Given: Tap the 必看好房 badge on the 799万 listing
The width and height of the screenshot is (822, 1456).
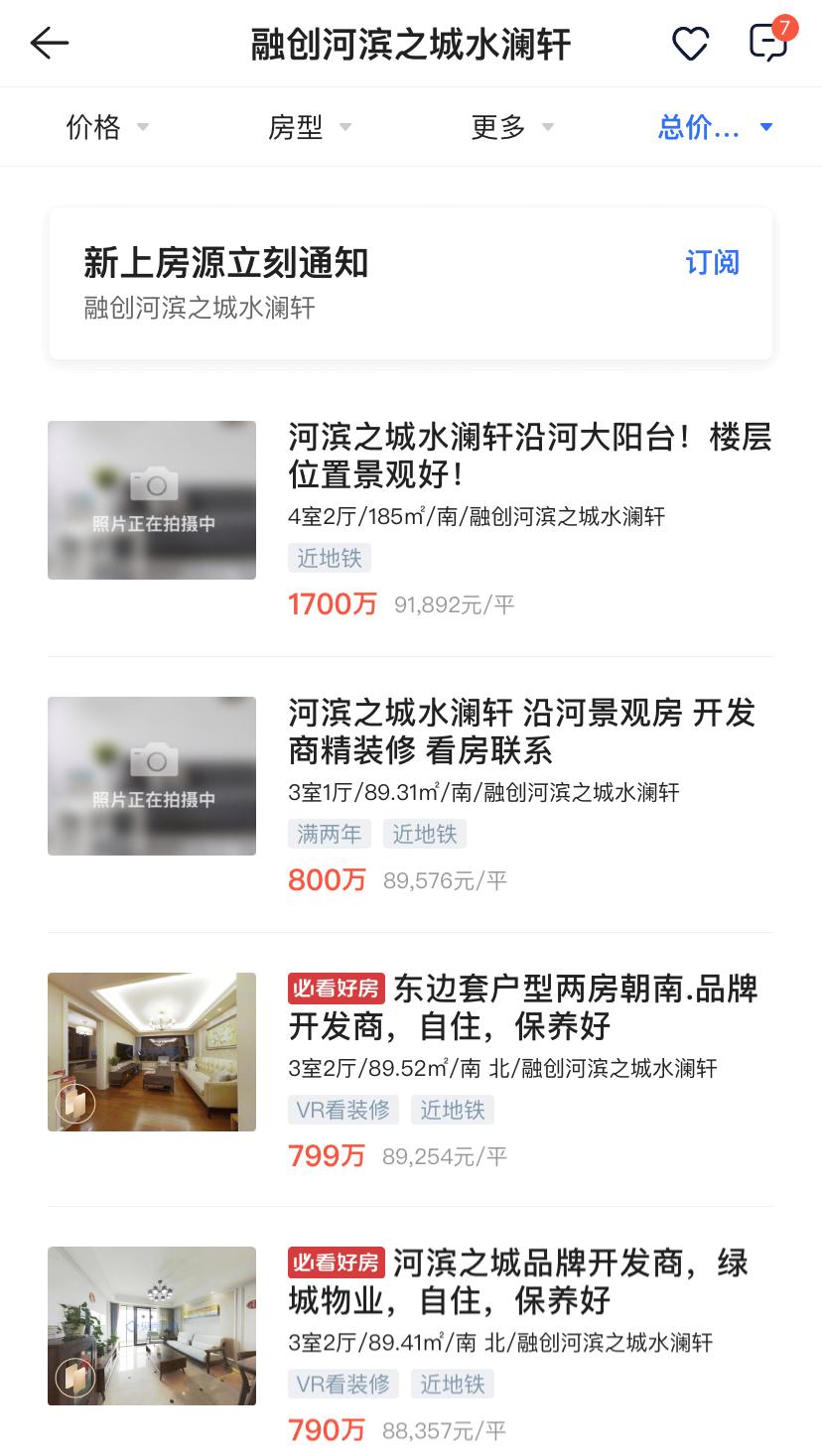Looking at the screenshot, I should (x=335, y=990).
